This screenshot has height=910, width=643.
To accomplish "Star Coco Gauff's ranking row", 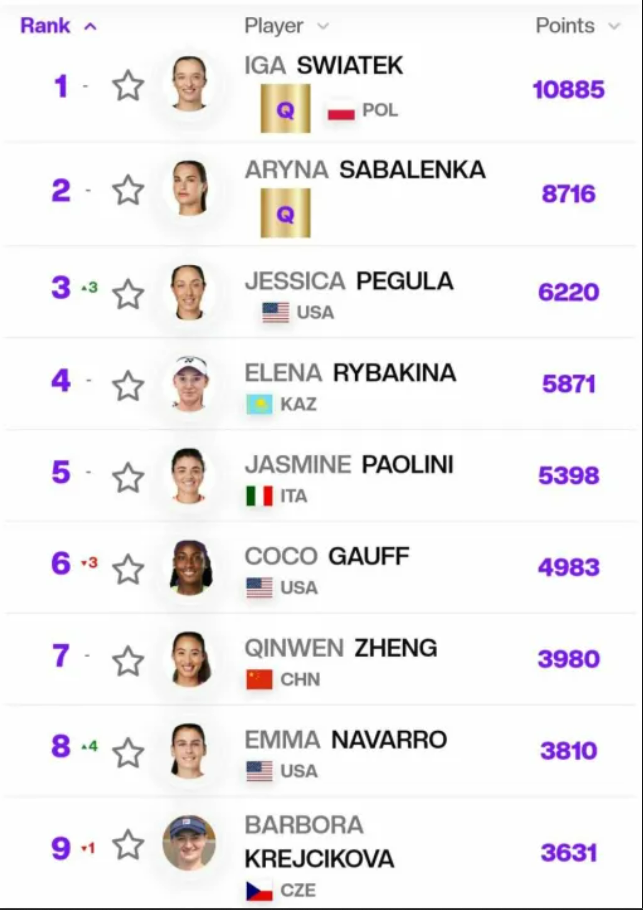I will [x=128, y=569].
